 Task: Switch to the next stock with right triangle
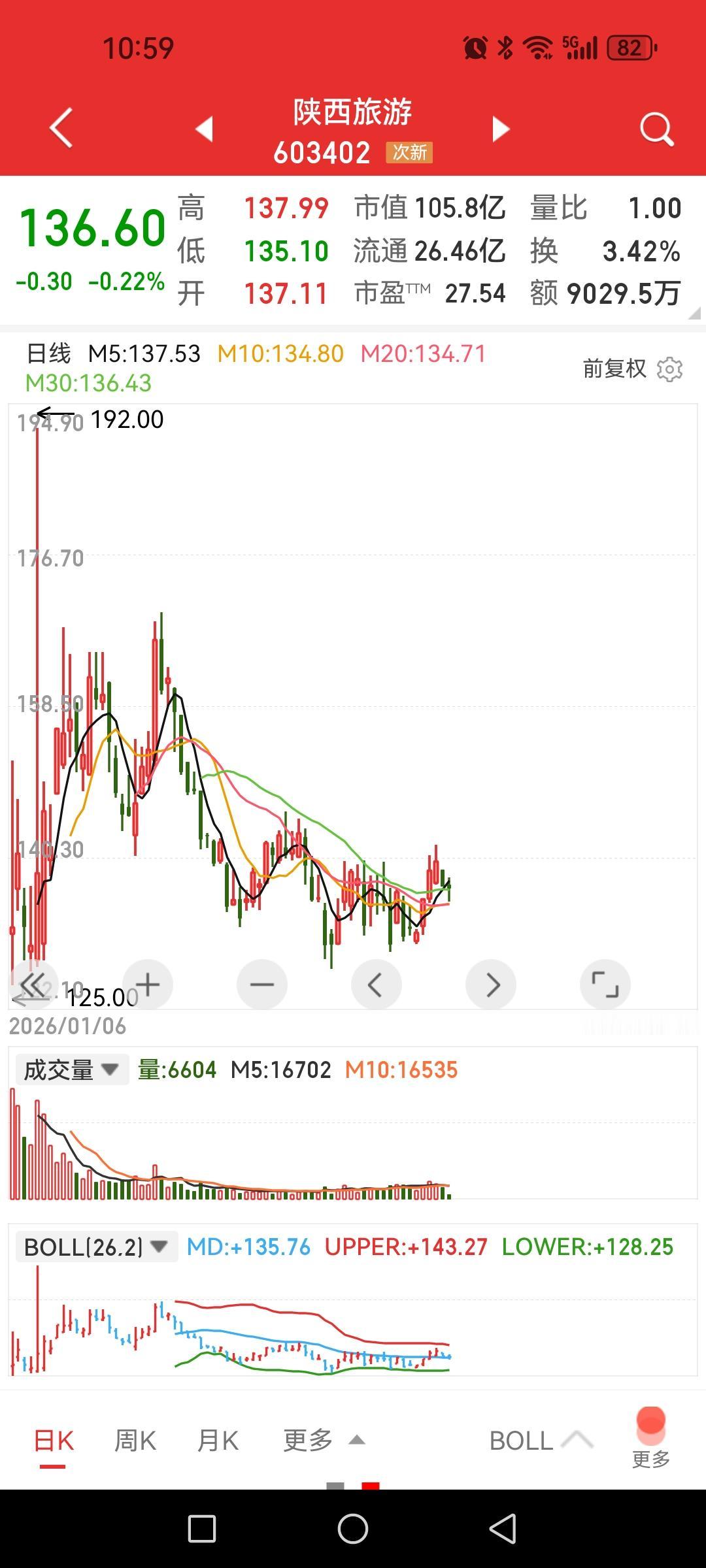tap(501, 128)
